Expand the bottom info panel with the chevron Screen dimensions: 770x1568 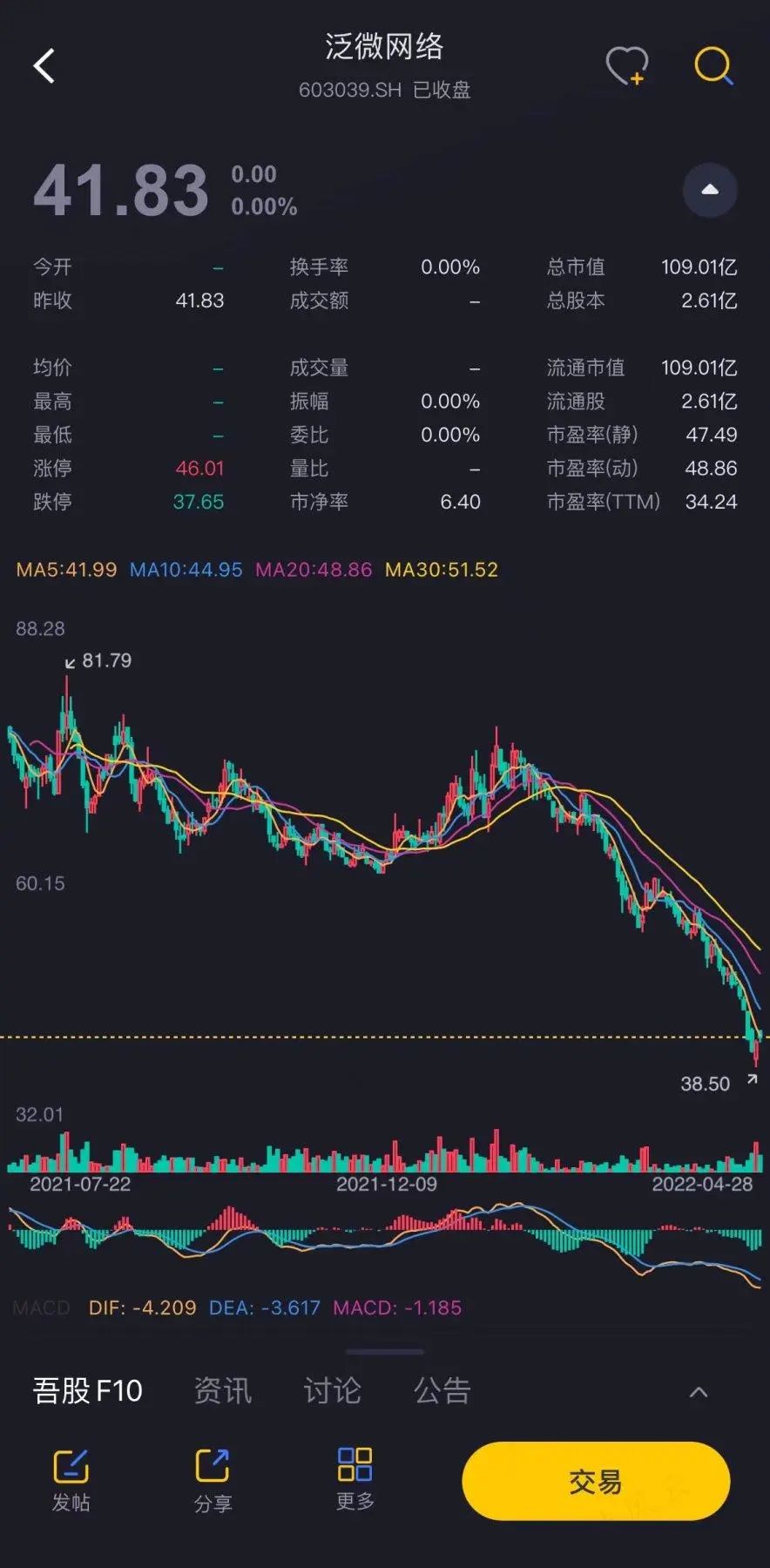tap(699, 1392)
